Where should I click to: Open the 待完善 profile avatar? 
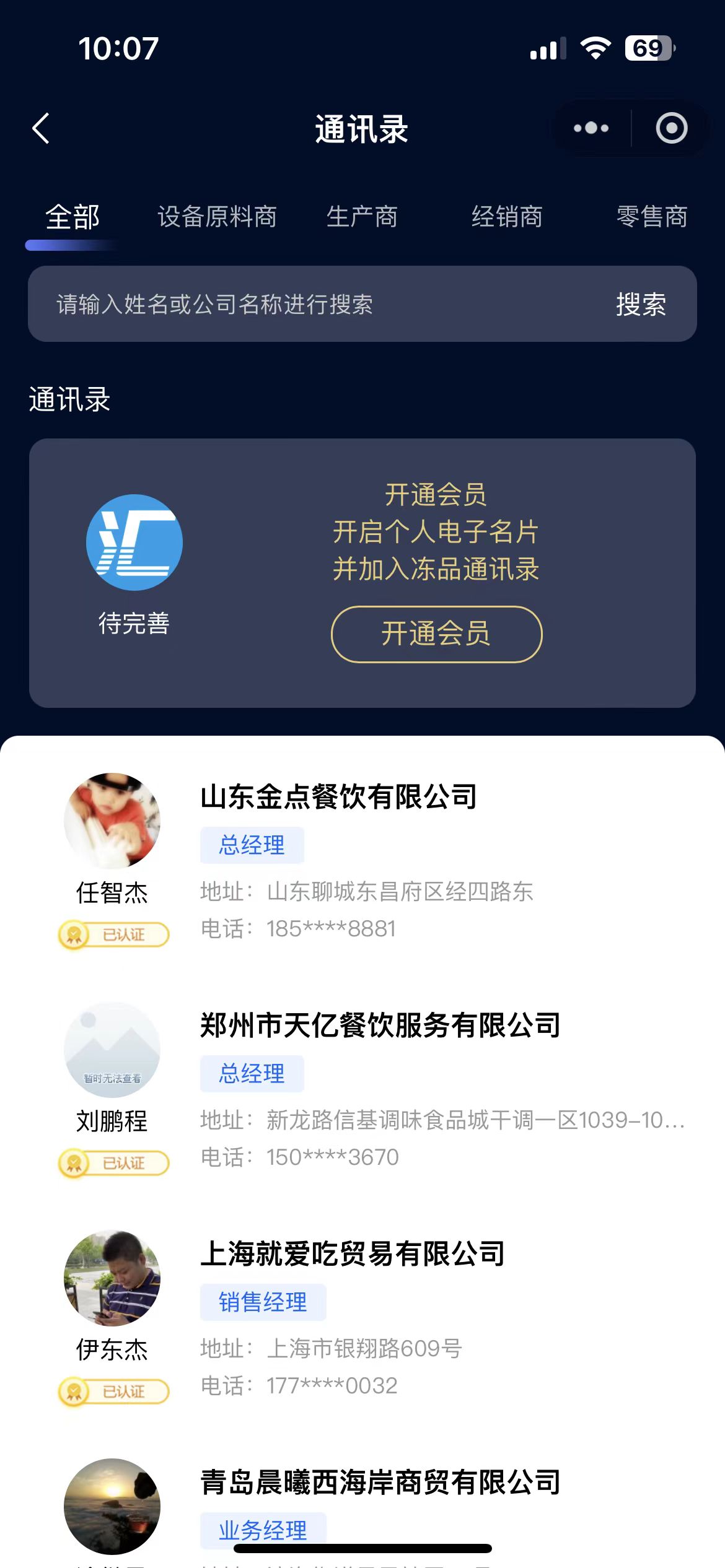coord(134,542)
